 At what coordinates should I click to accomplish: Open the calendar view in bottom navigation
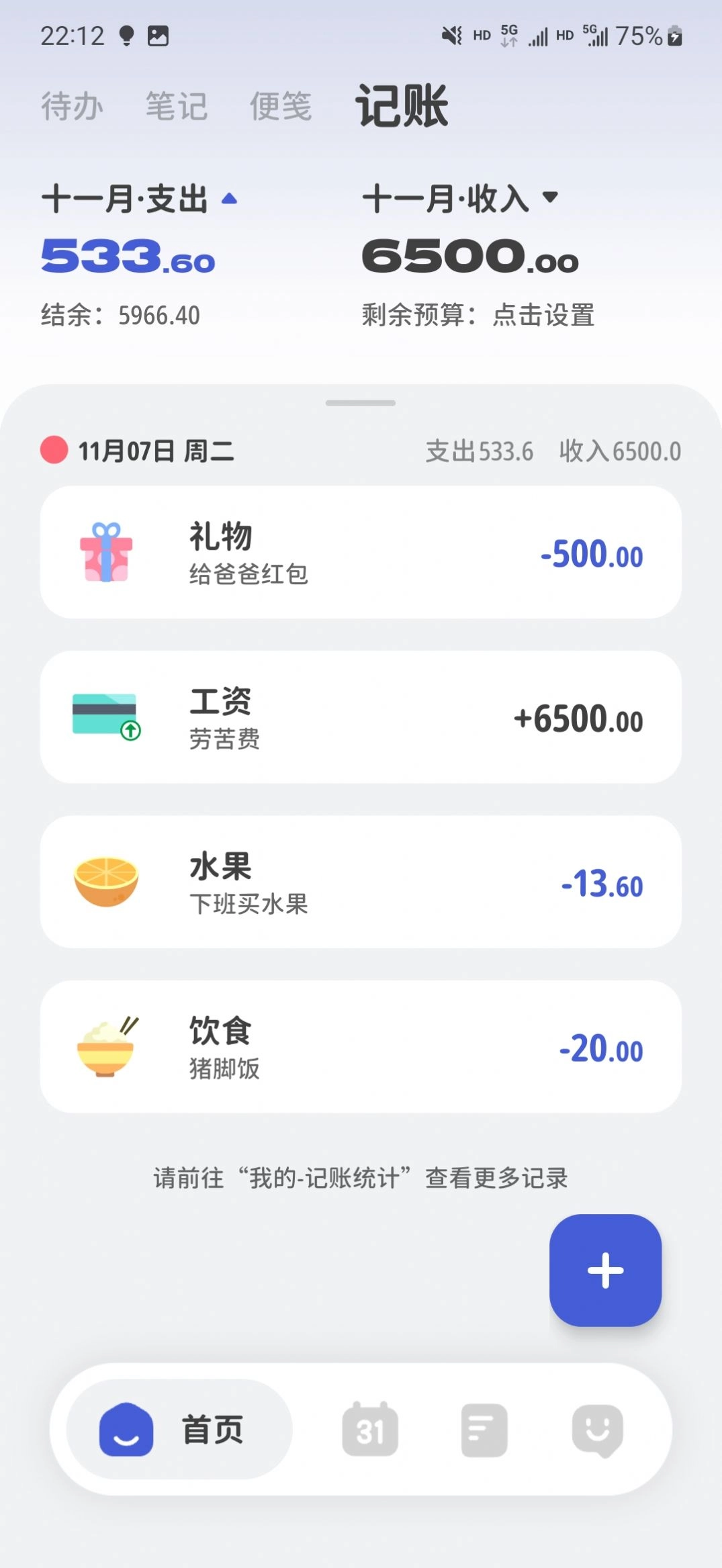tap(370, 1430)
